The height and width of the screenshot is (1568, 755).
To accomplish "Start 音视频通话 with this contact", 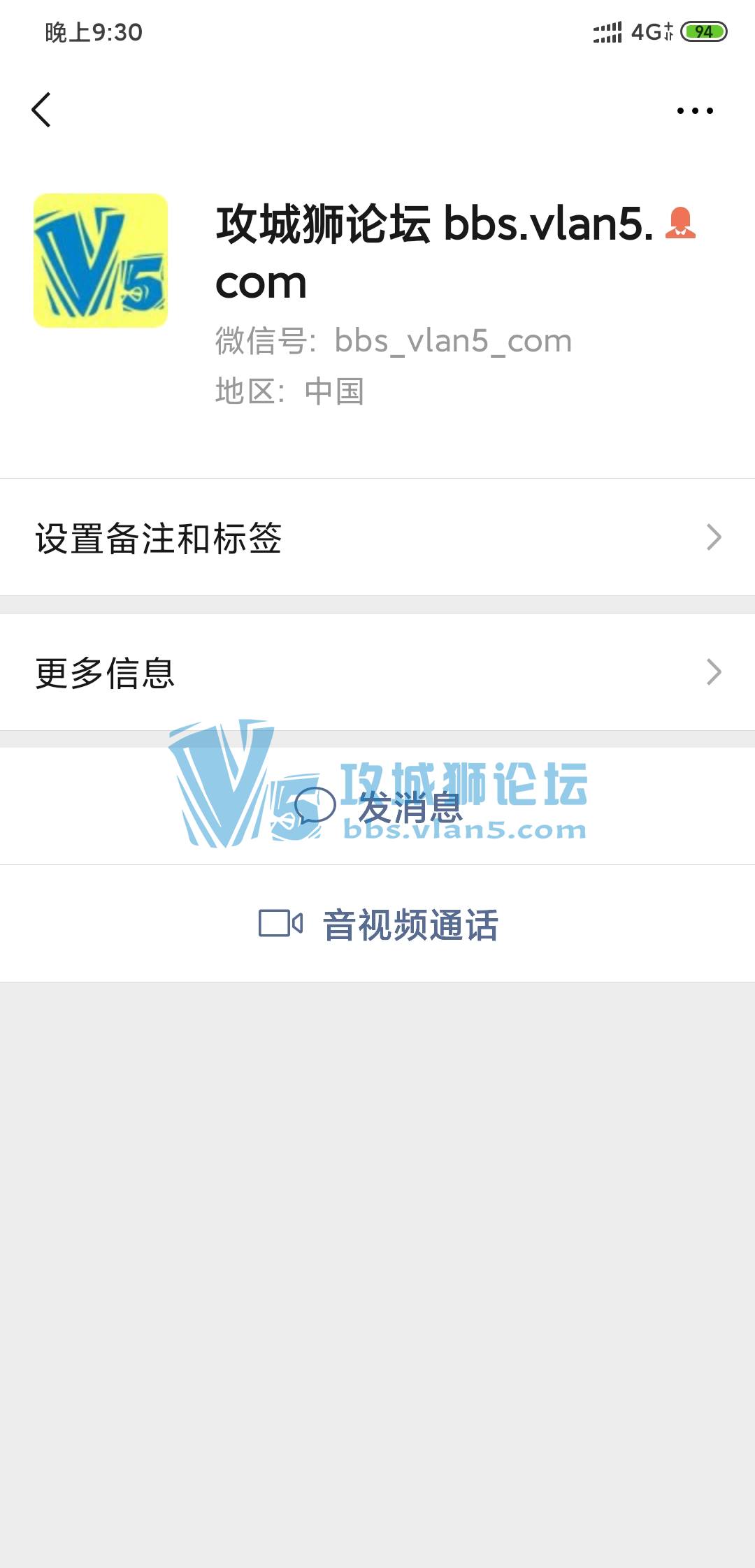I will 379,924.
